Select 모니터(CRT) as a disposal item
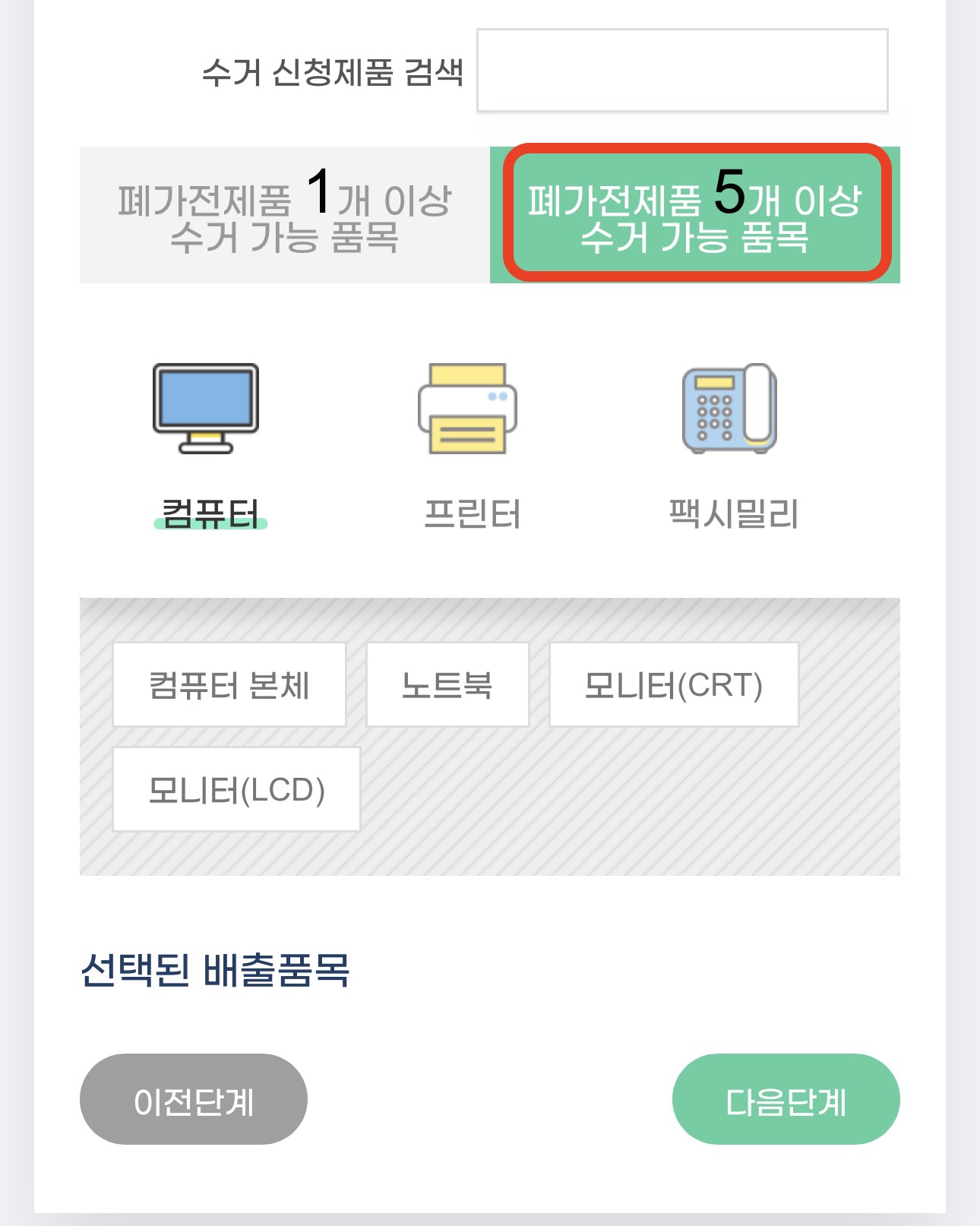 point(674,683)
